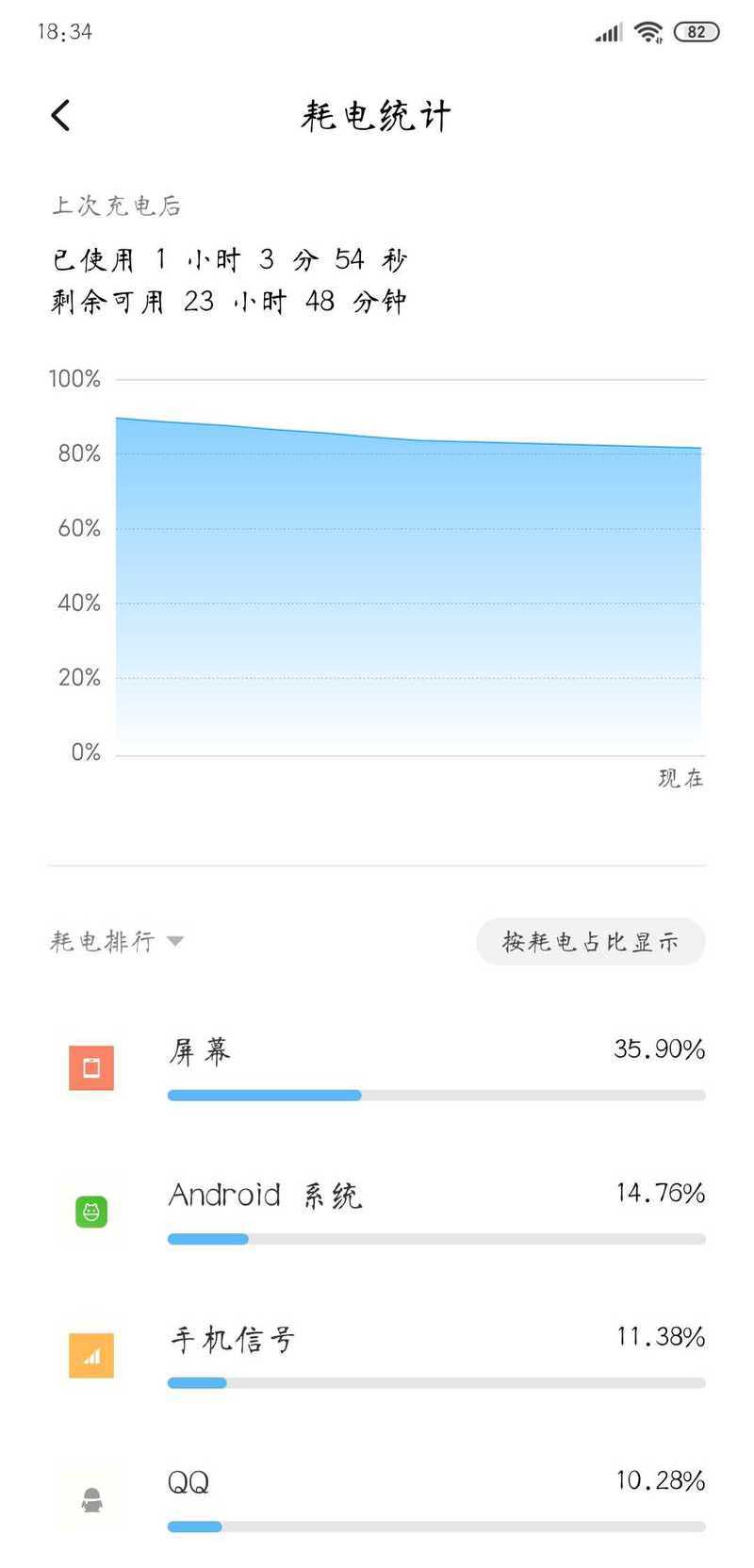This screenshot has height=1568, width=754.
Task: Open Android 系统 power usage details
Action: 377,1213
